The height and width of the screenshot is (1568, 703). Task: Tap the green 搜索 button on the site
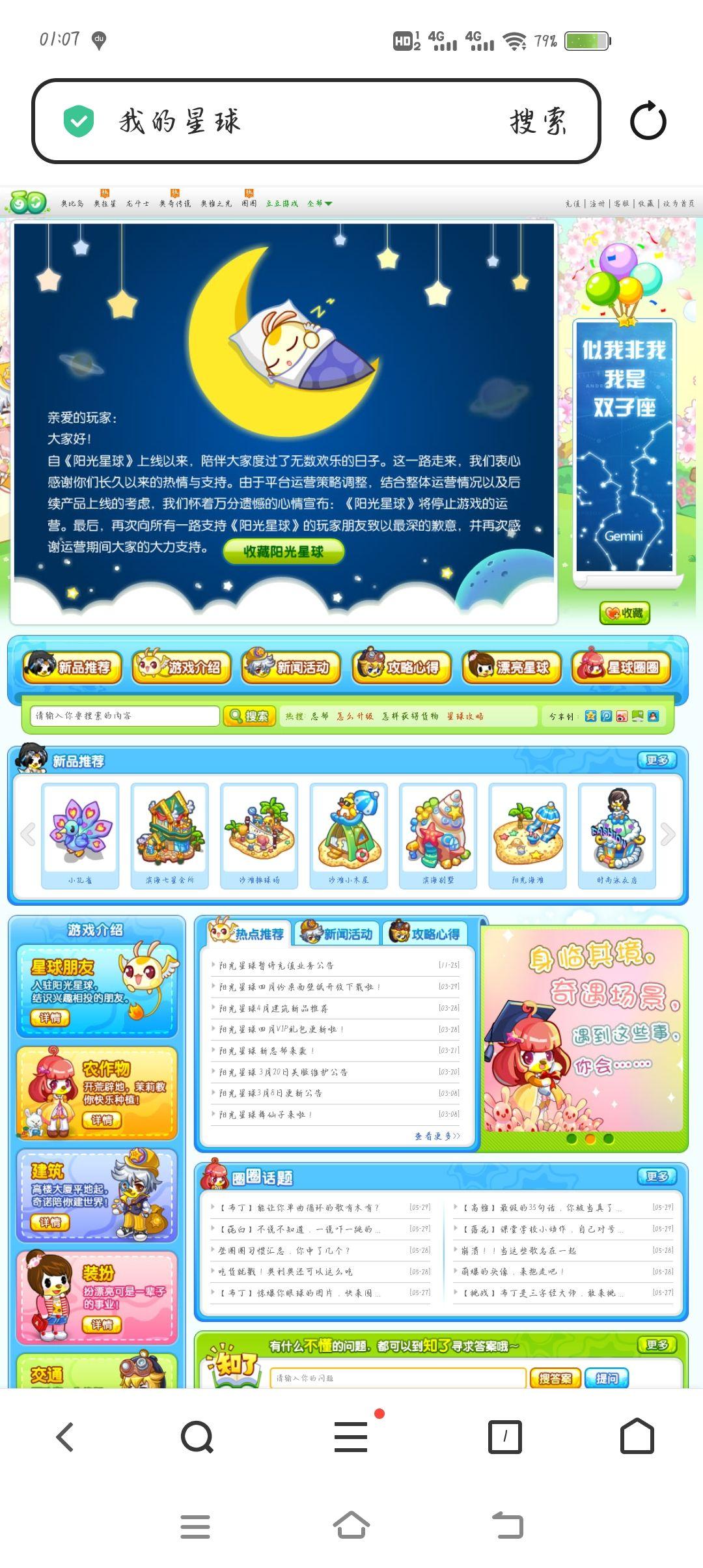[x=249, y=716]
